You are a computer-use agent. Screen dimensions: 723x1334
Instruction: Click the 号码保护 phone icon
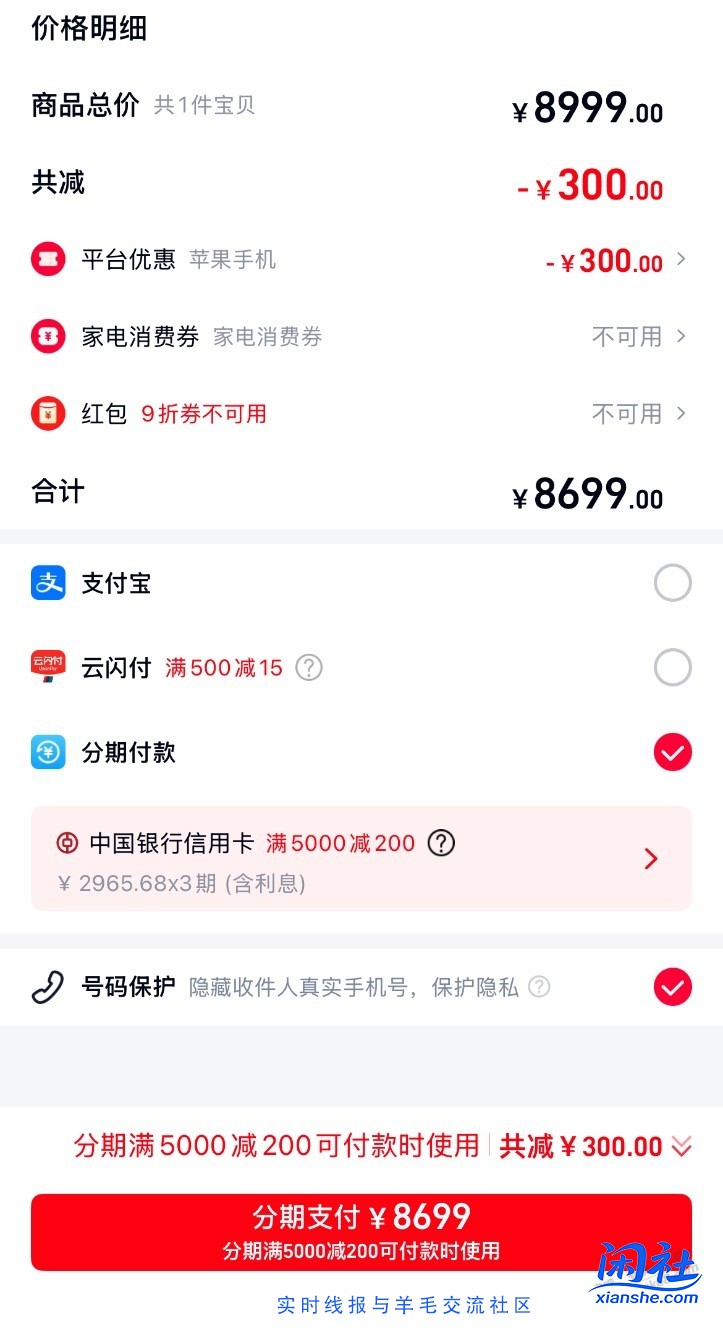tap(48, 986)
